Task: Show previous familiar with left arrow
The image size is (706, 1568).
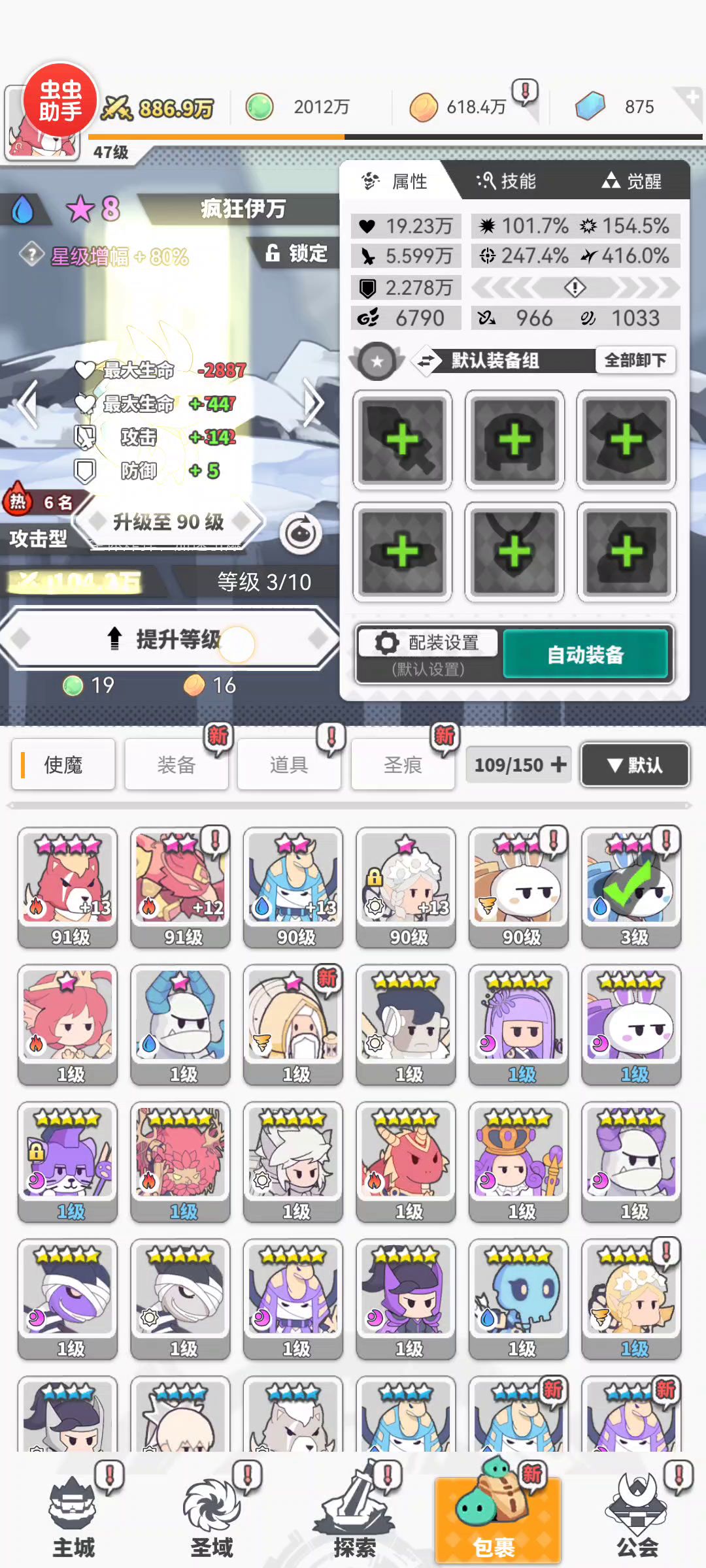Action: (27, 404)
